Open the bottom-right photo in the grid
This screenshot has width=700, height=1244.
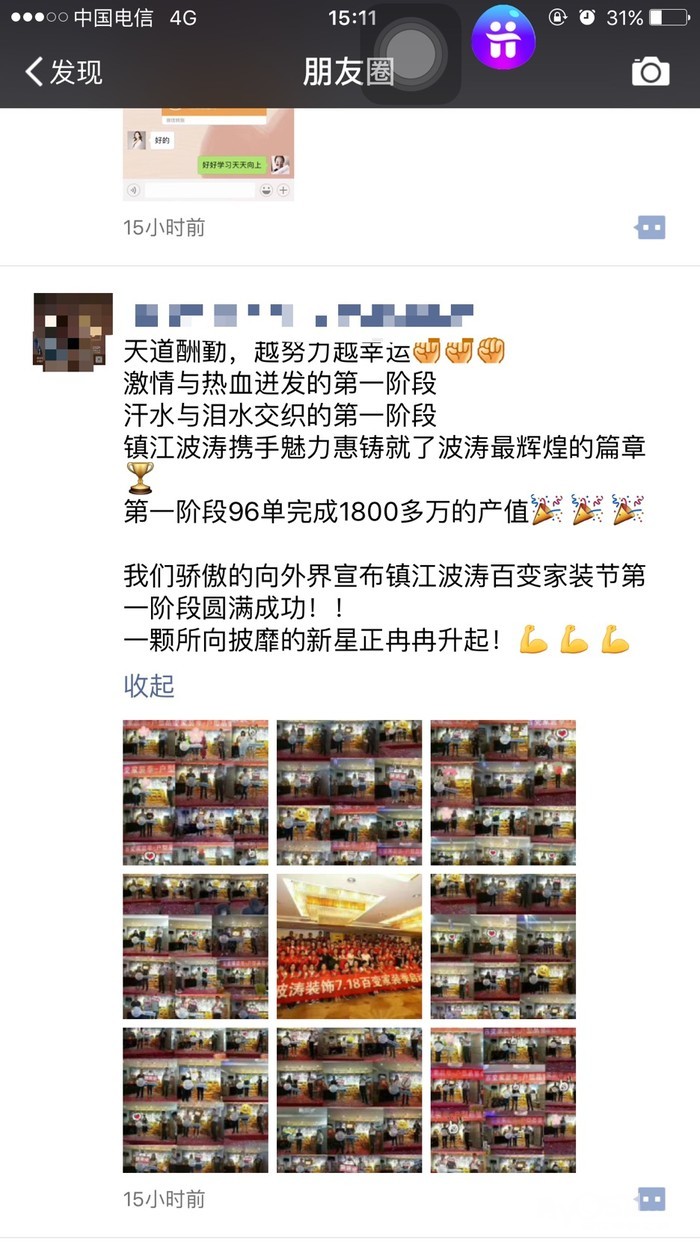coord(503,1100)
